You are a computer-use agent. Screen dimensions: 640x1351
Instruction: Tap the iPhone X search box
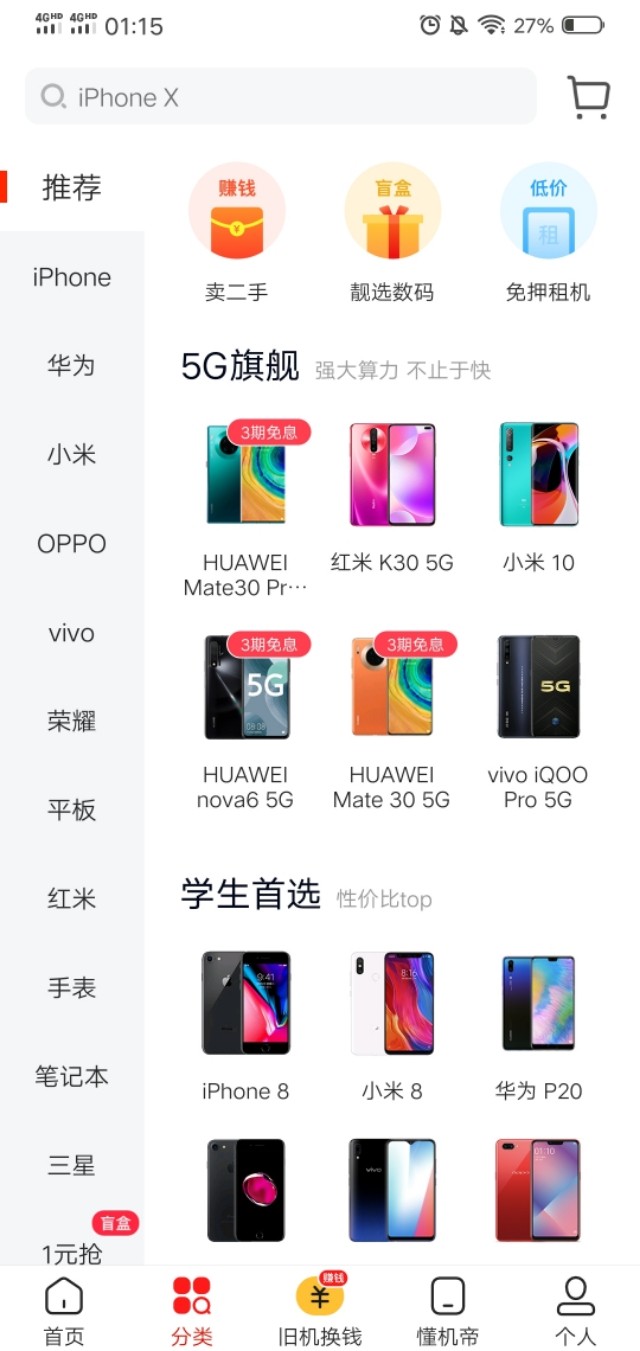(280, 97)
